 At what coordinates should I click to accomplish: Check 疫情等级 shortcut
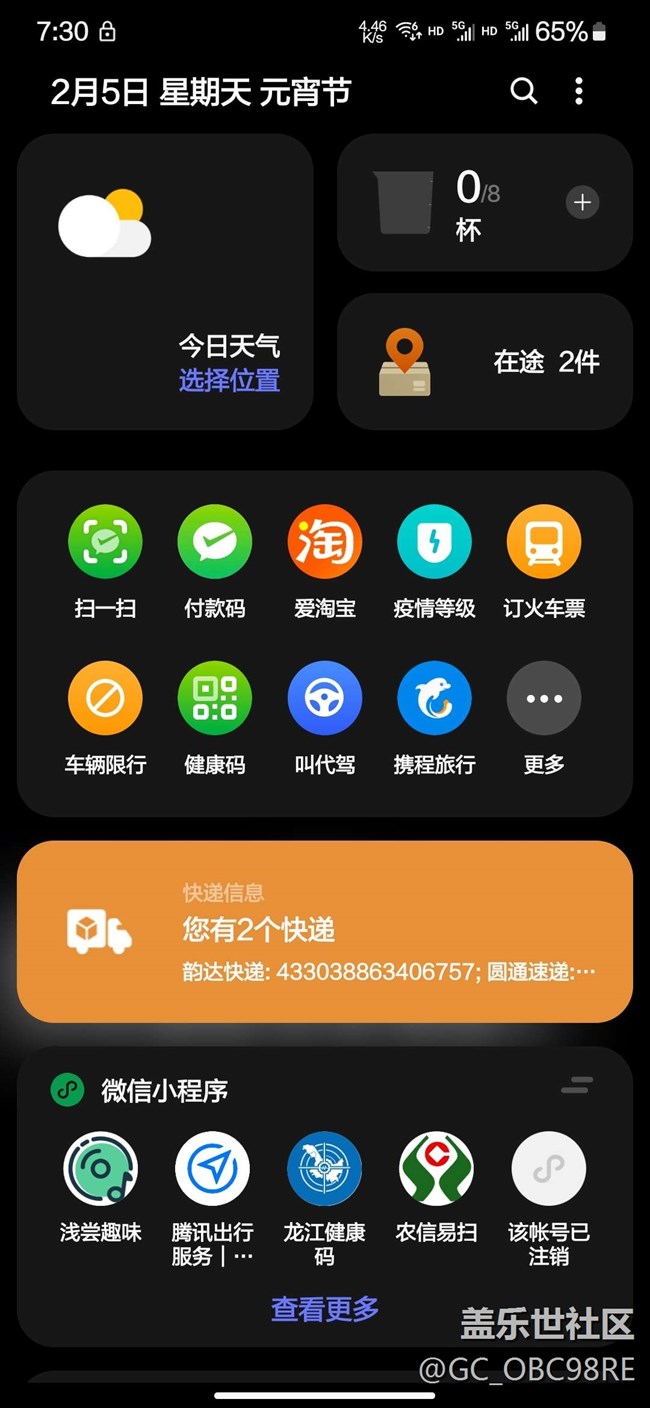coord(434,543)
